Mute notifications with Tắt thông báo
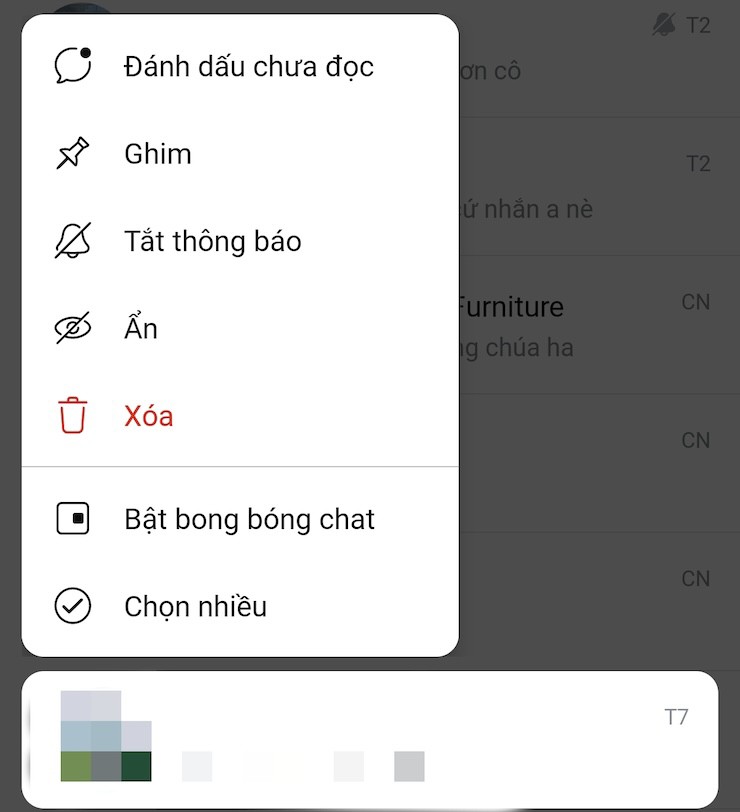The width and height of the screenshot is (740, 812). [211, 240]
